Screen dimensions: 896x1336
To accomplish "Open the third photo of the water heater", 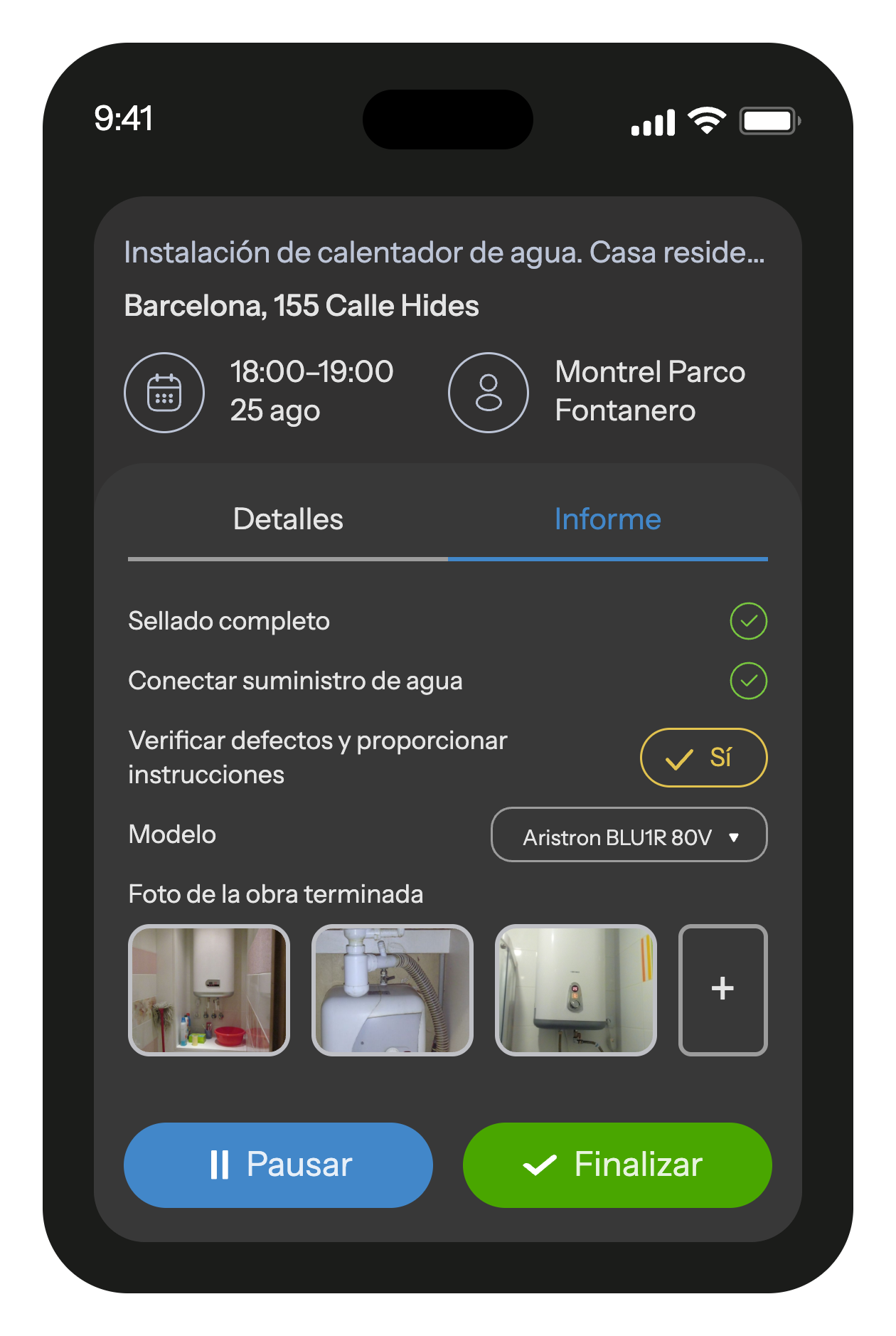I will 575,990.
